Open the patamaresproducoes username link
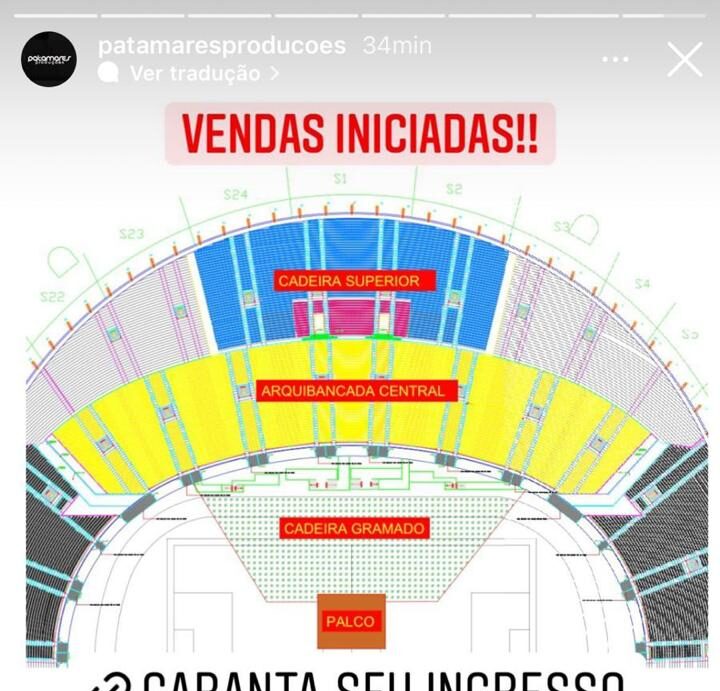The width and height of the screenshot is (720, 691). pos(222,45)
